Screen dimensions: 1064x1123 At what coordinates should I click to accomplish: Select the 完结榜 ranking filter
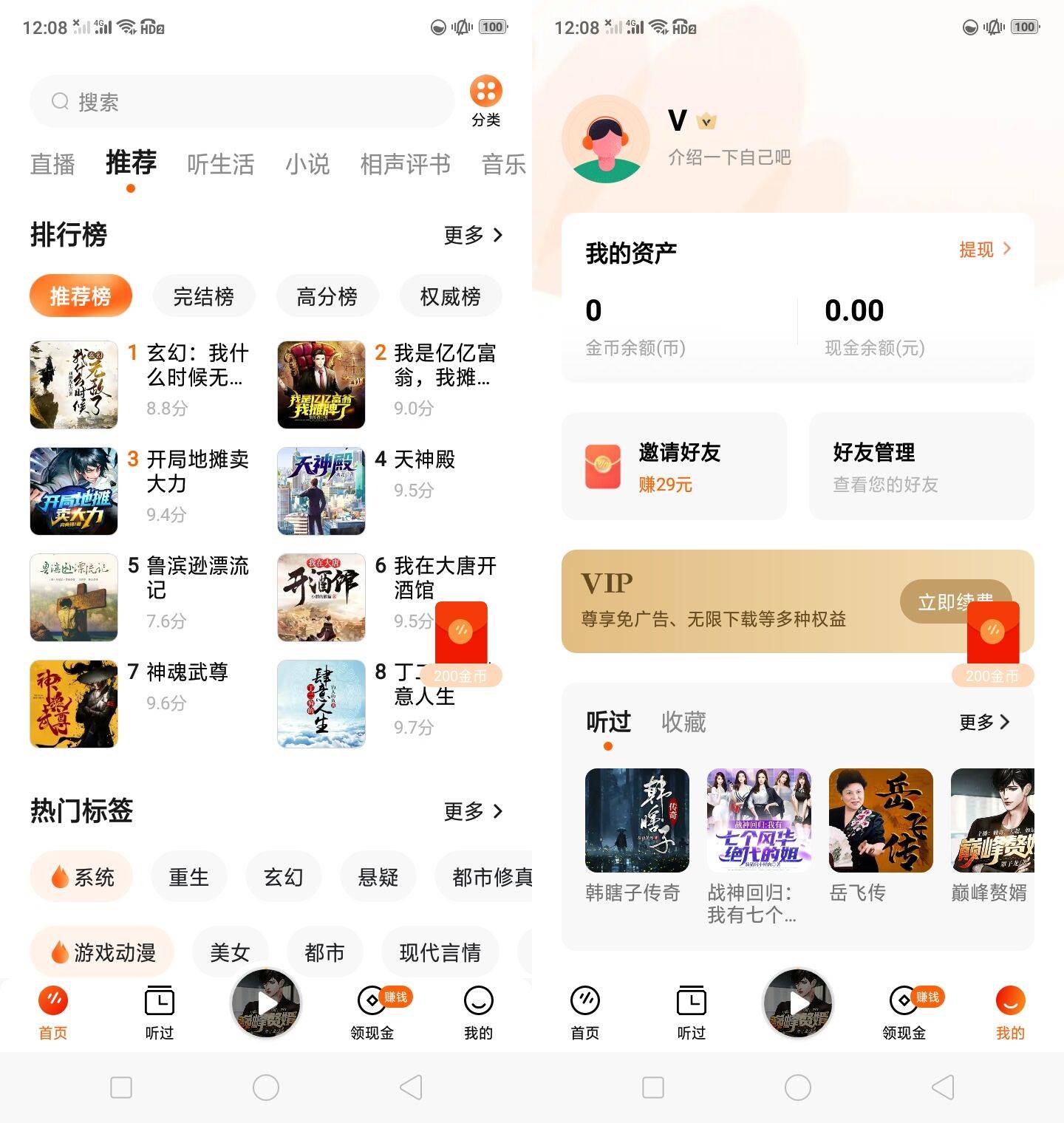click(x=204, y=296)
